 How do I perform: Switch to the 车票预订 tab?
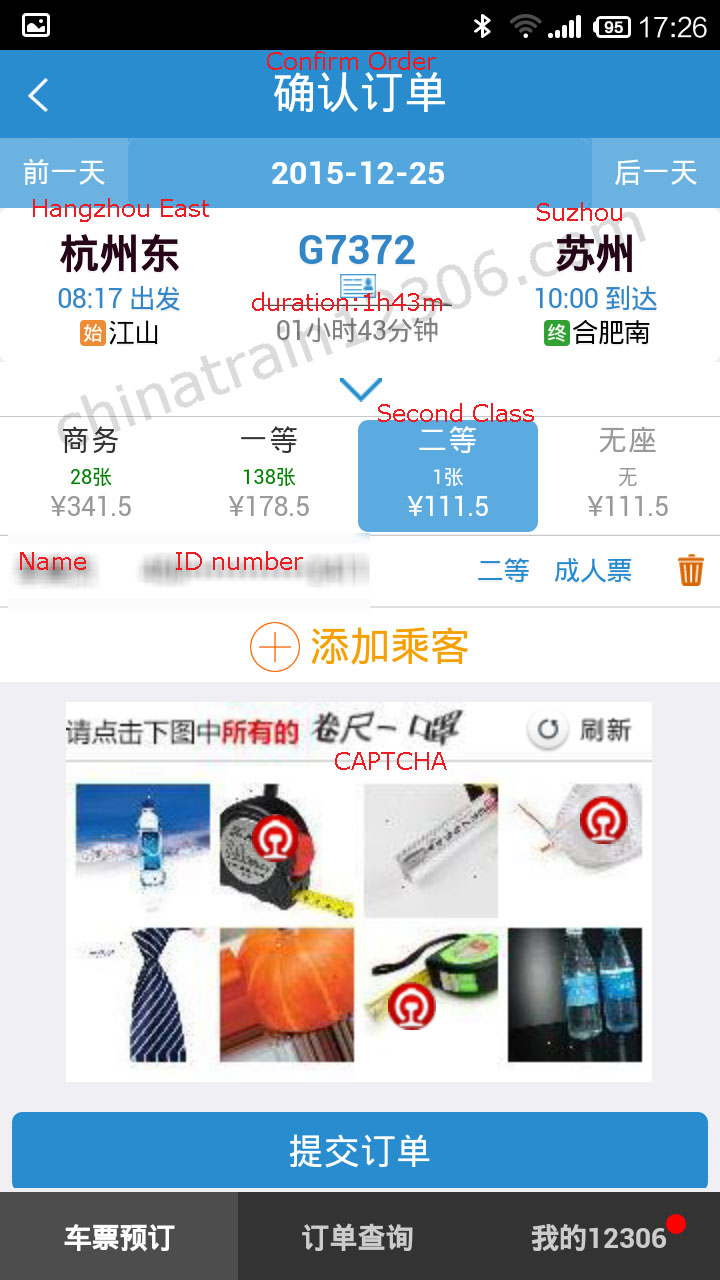[119, 1237]
